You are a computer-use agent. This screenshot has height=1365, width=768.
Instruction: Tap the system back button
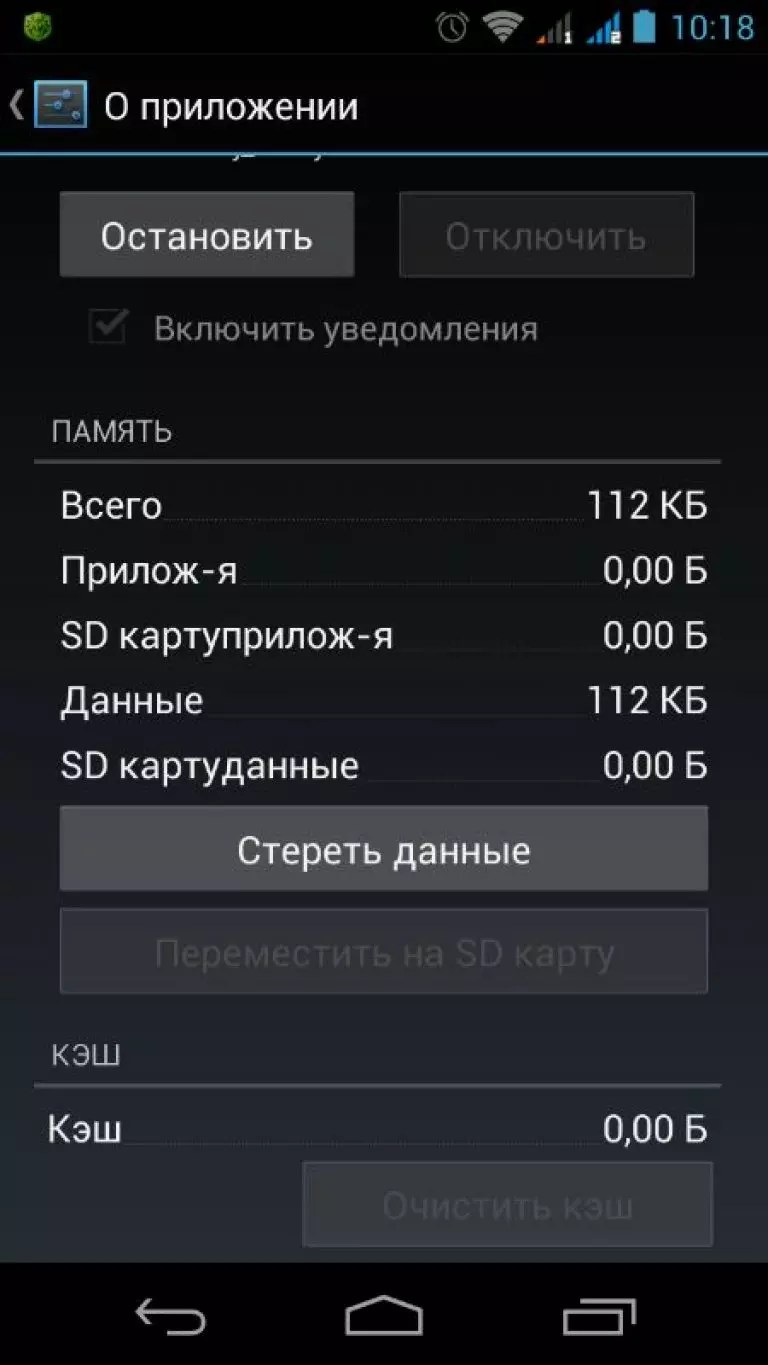171,1317
